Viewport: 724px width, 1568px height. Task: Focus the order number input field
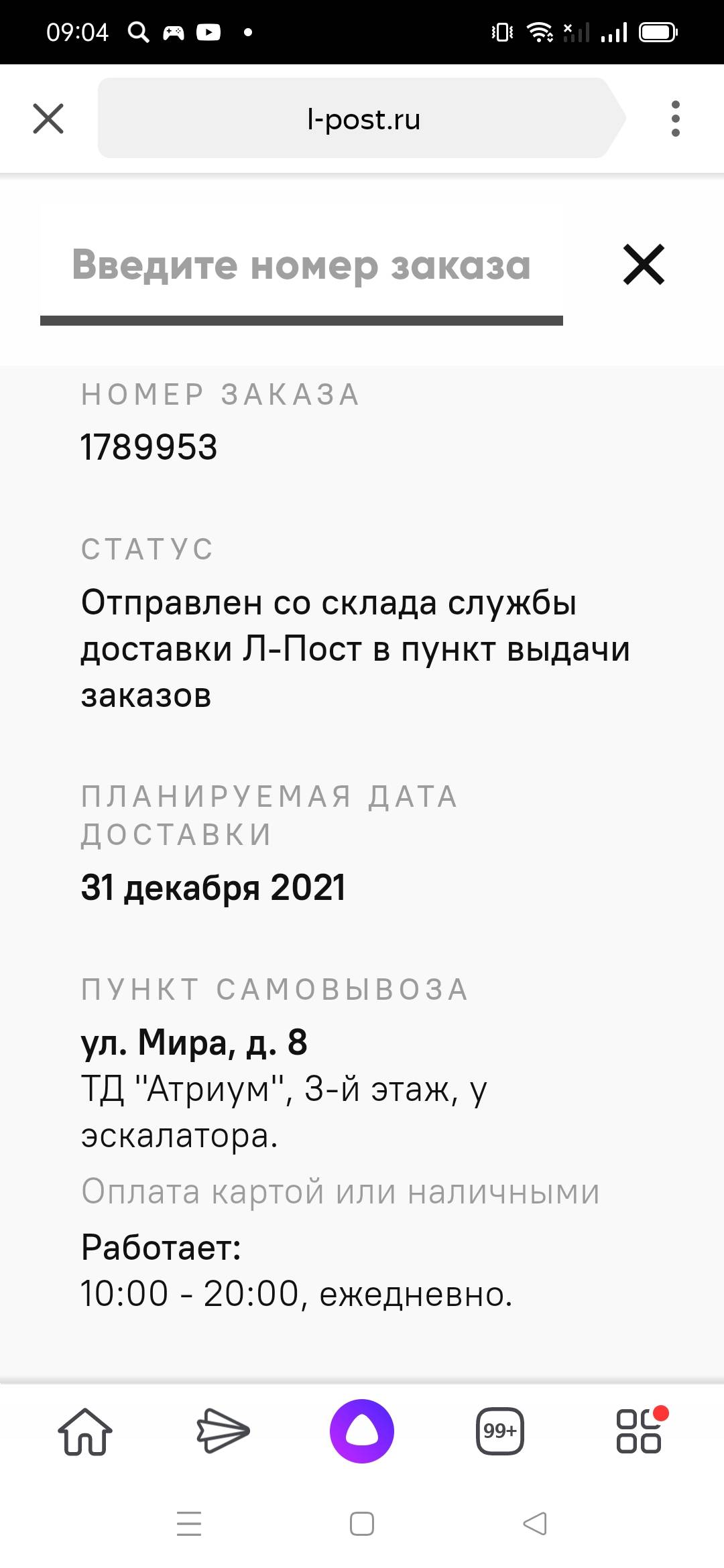pyautogui.click(x=302, y=265)
